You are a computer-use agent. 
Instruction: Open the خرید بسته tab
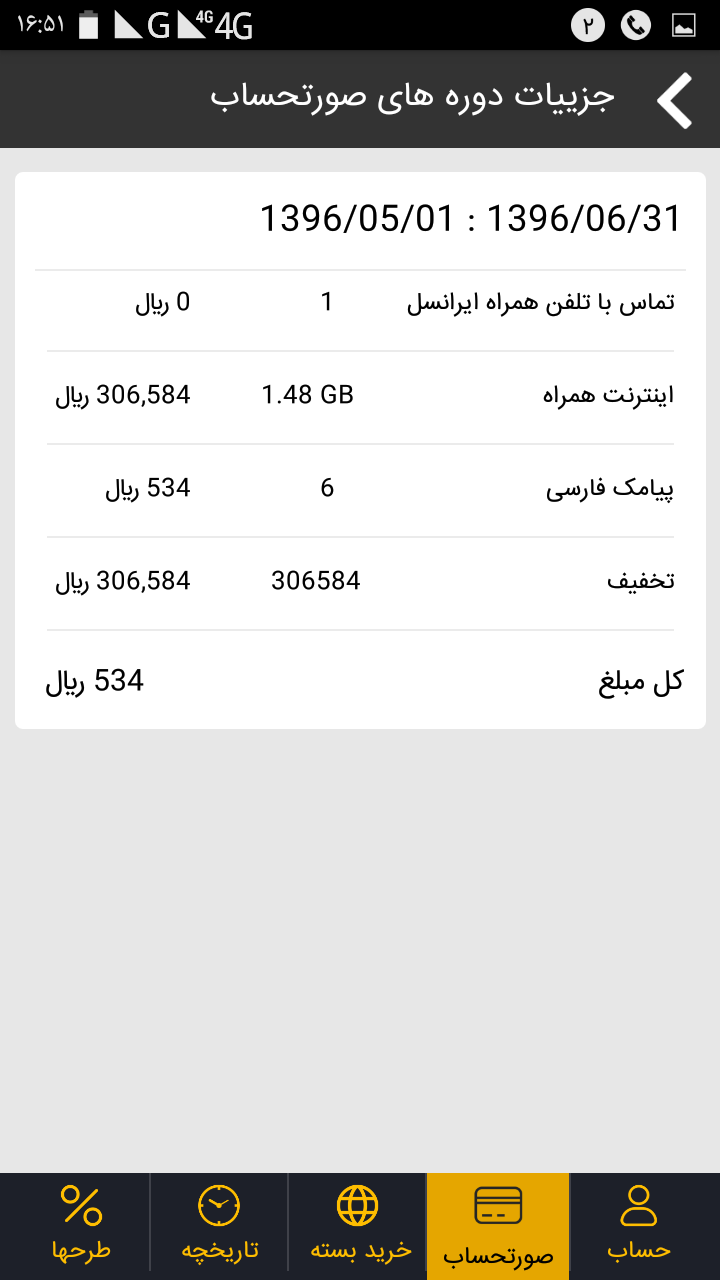pyautogui.click(x=358, y=1226)
